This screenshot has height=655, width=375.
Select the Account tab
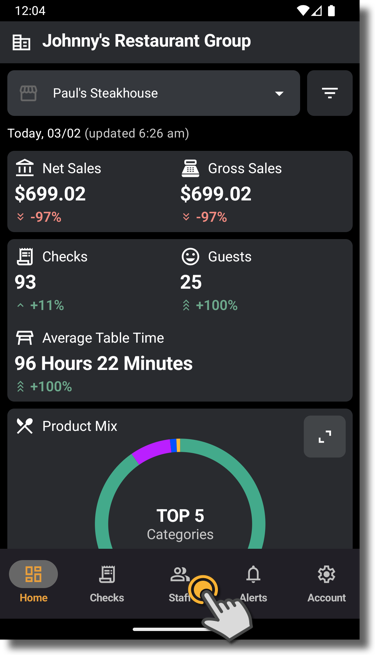click(x=327, y=584)
